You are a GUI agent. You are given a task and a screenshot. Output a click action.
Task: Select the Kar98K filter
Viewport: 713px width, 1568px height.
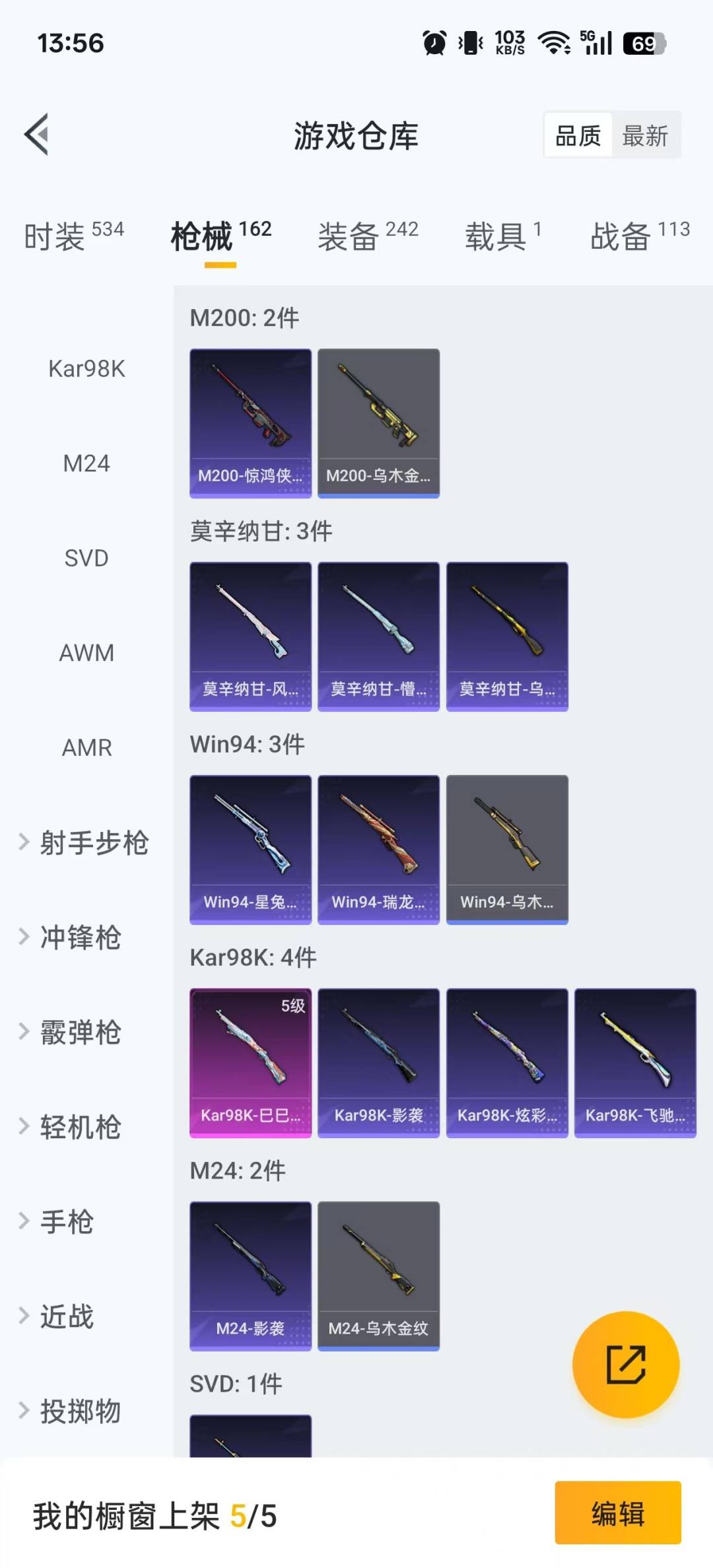point(86,369)
